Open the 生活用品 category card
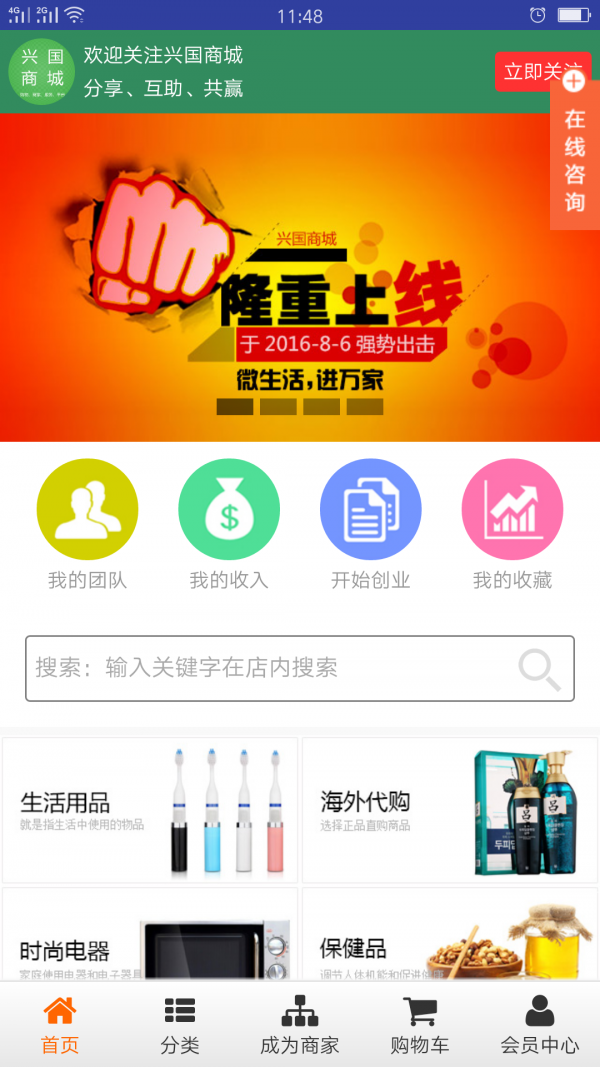 [150, 810]
